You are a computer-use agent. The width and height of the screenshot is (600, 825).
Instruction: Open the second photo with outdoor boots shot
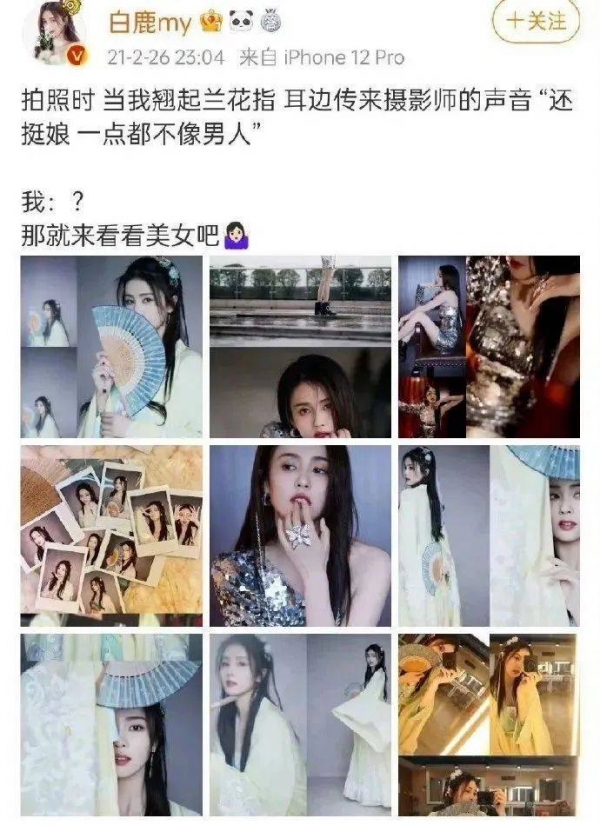tap(300, 346)
